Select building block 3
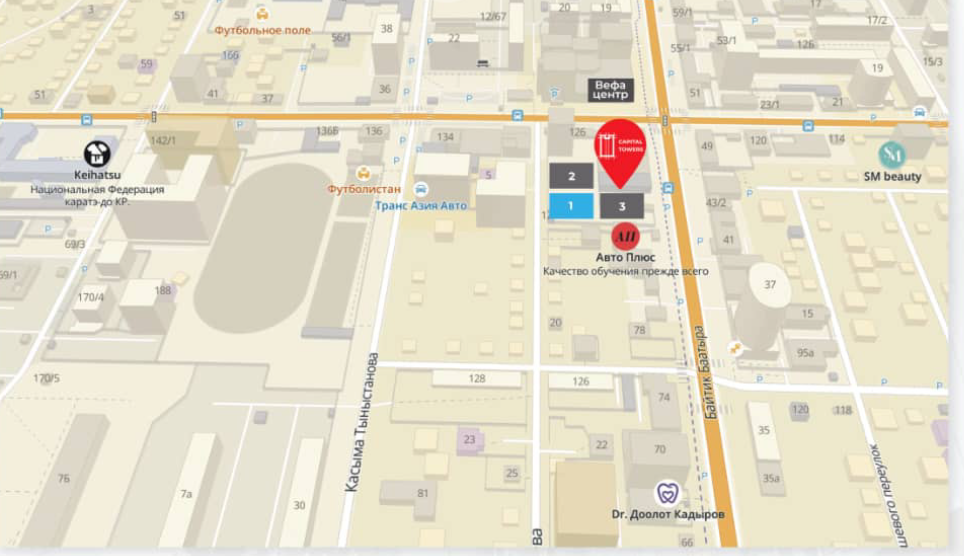The height and width of the screenshot is (556, 964). click(622, 206)
